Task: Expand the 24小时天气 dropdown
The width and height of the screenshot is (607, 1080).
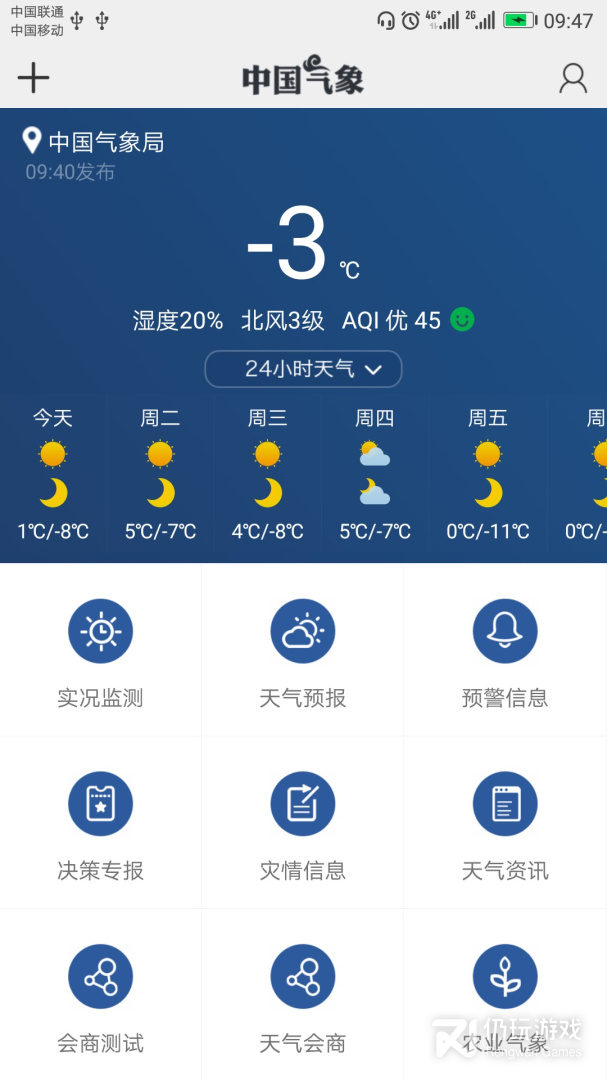Action: point(303,369)
